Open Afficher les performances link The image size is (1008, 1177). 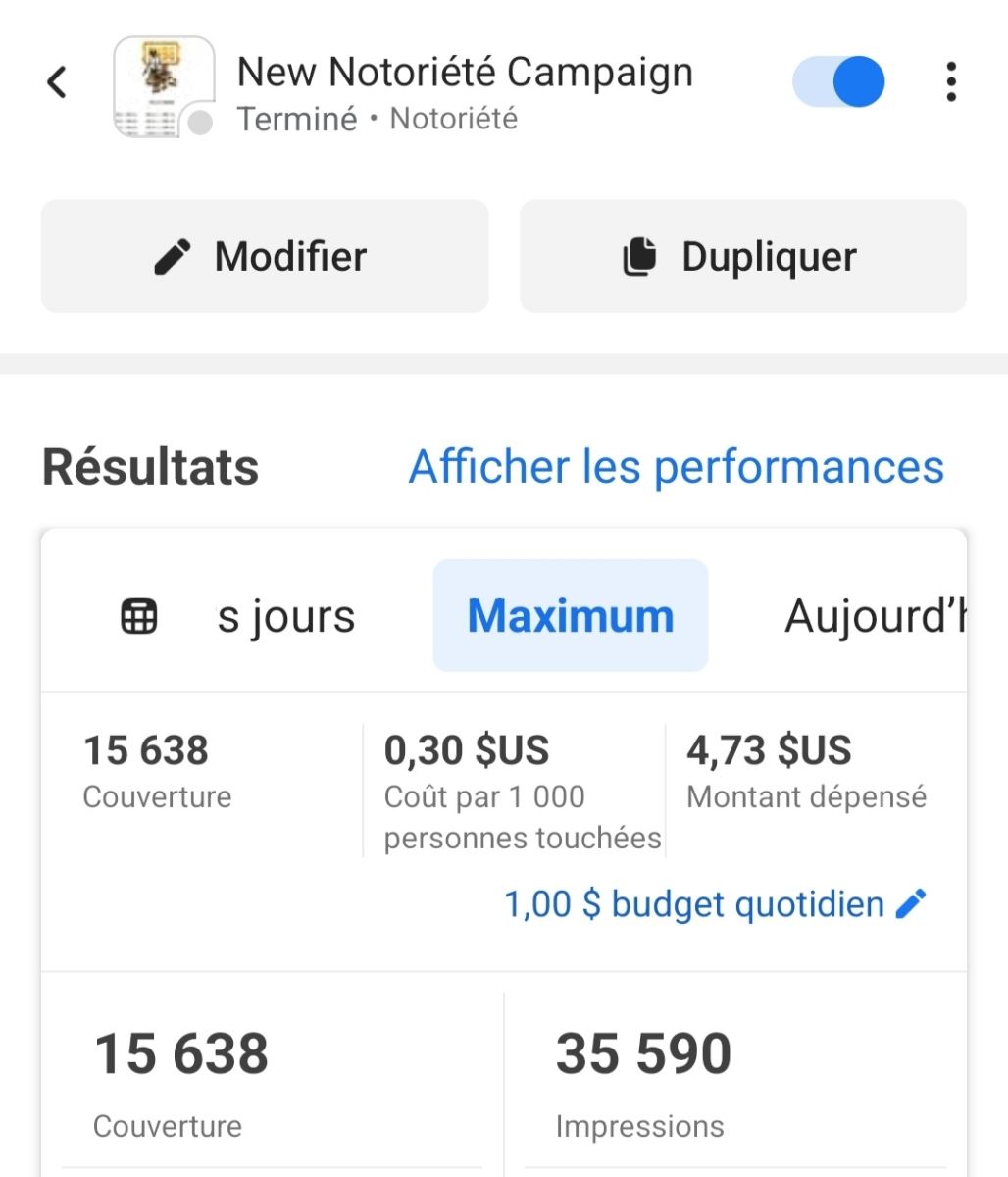click(676, 466)
